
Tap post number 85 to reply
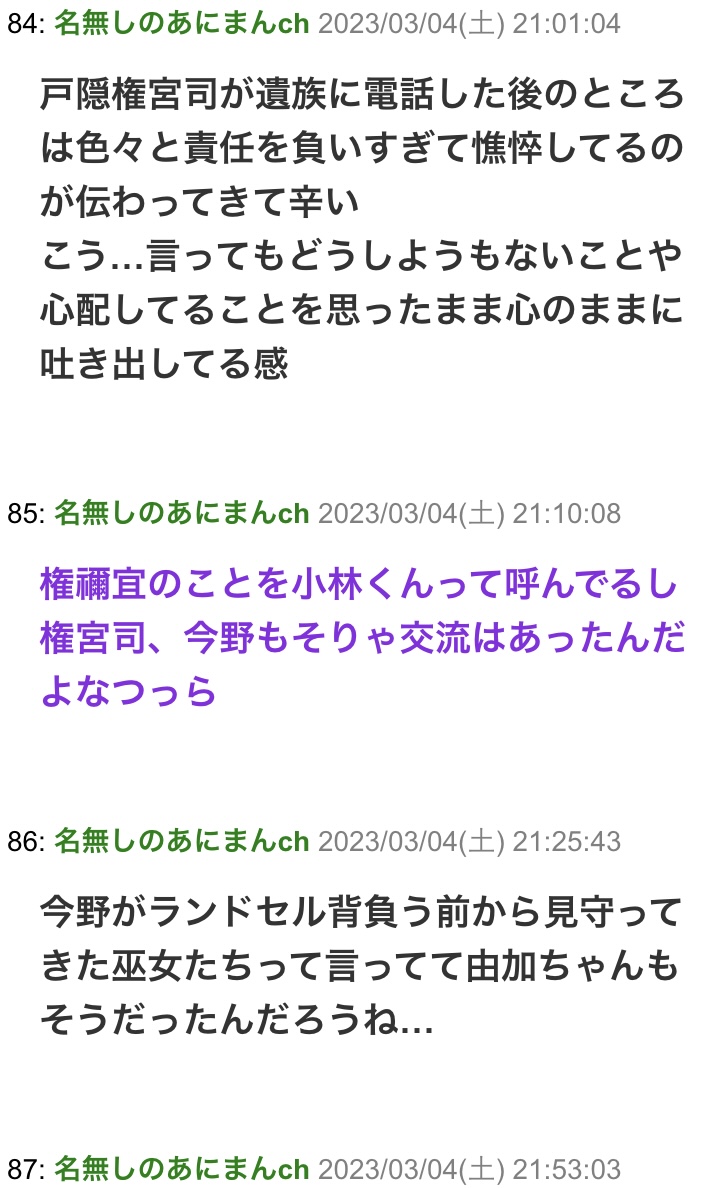(x=27, y=514)
